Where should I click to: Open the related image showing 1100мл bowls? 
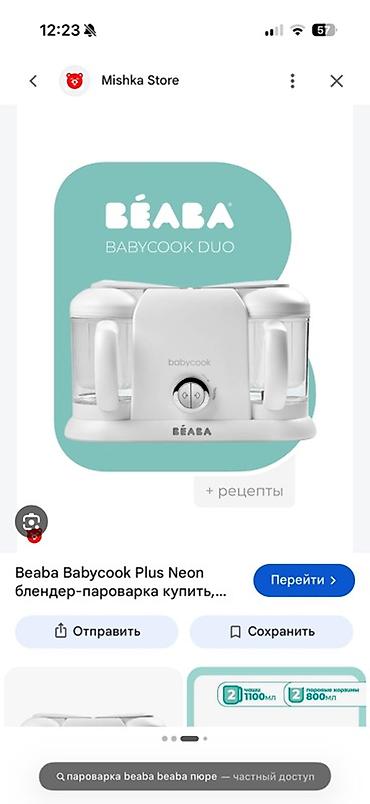coord(277,697)
